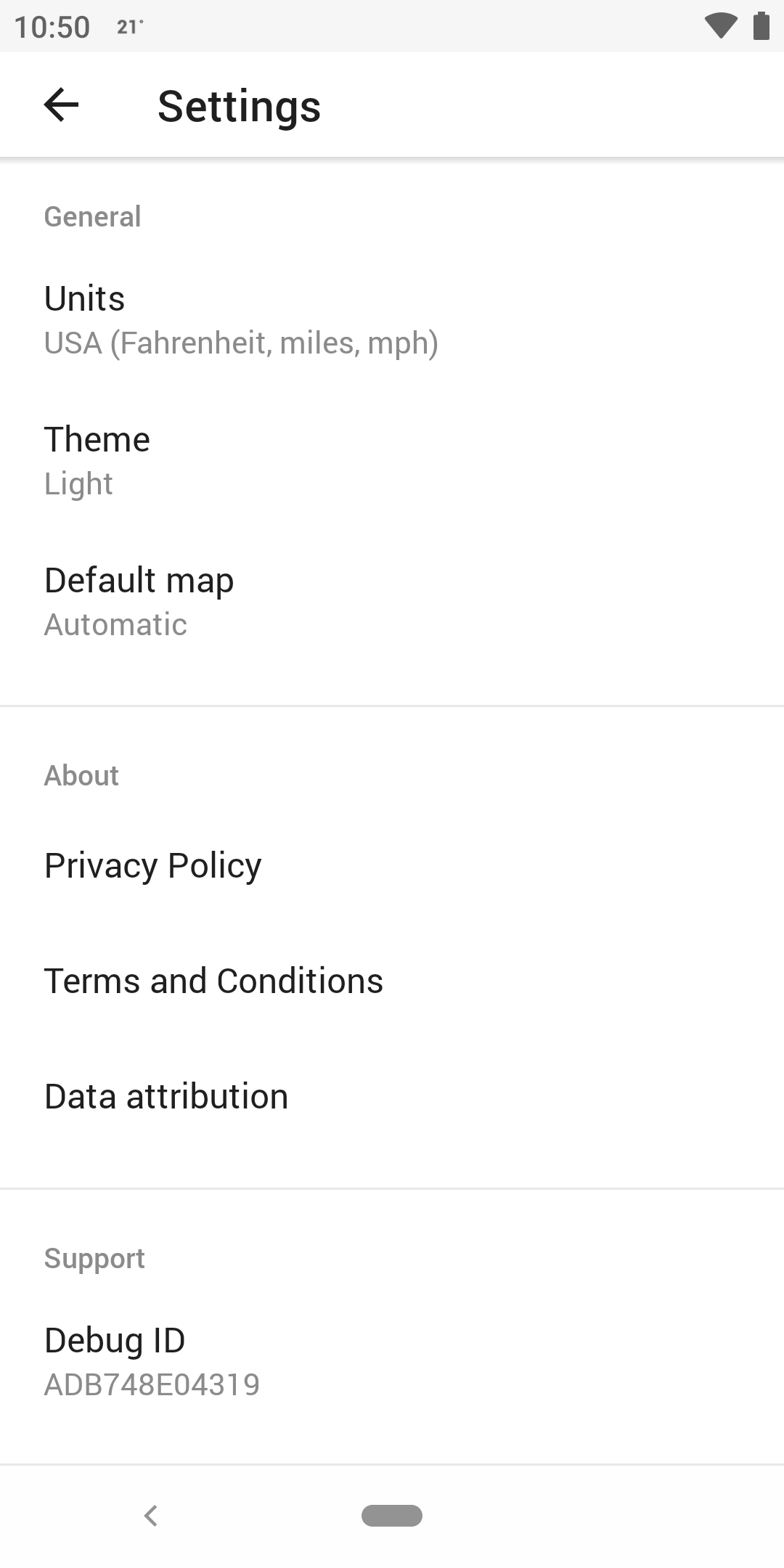The height and width of the screenshot is (1568, 784).
Task: Tap the system back button
Action: pyautogui.click(x=151, y=1516)
